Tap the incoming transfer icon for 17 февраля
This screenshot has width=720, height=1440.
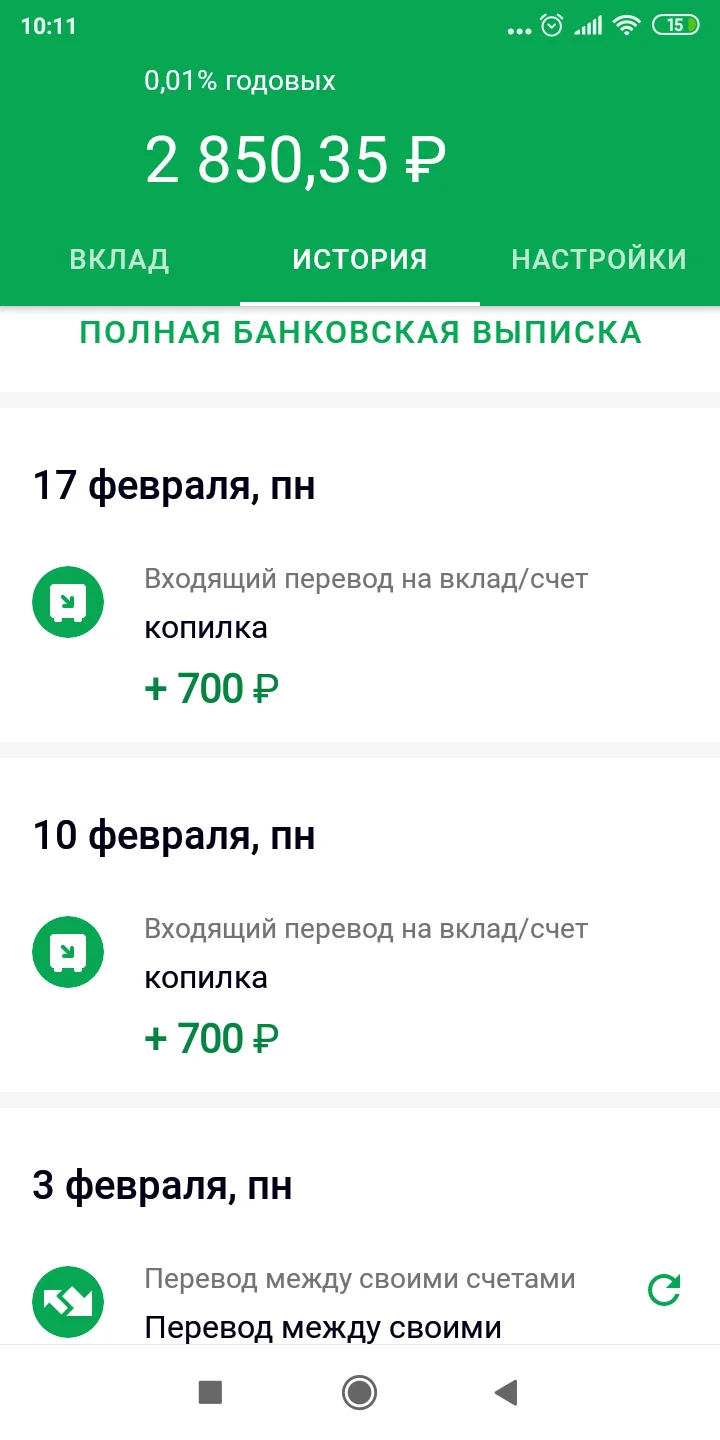pos(67,601)
